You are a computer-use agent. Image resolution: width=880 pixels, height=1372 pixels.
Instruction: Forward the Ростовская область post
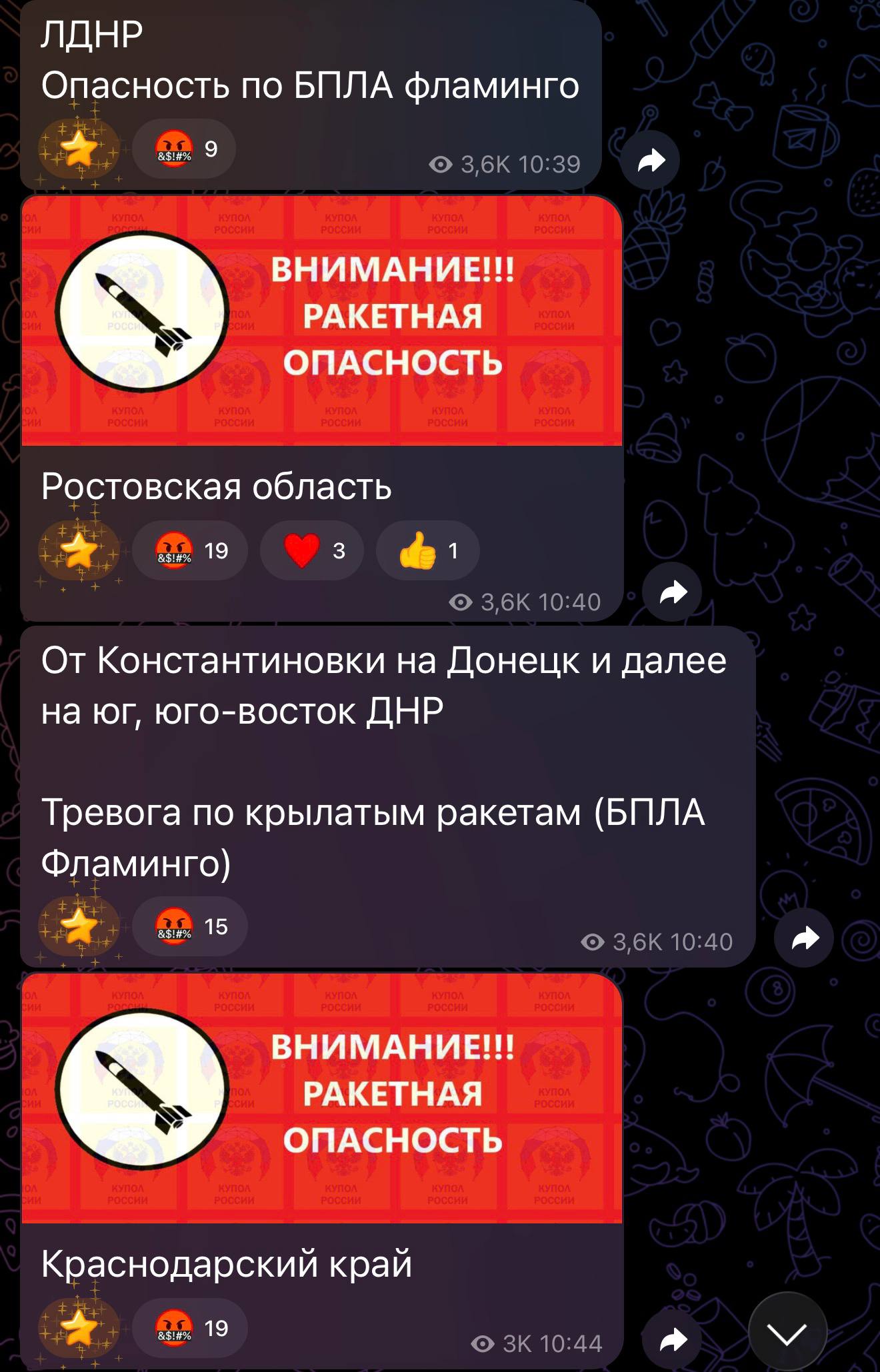(x=672, y=592)
